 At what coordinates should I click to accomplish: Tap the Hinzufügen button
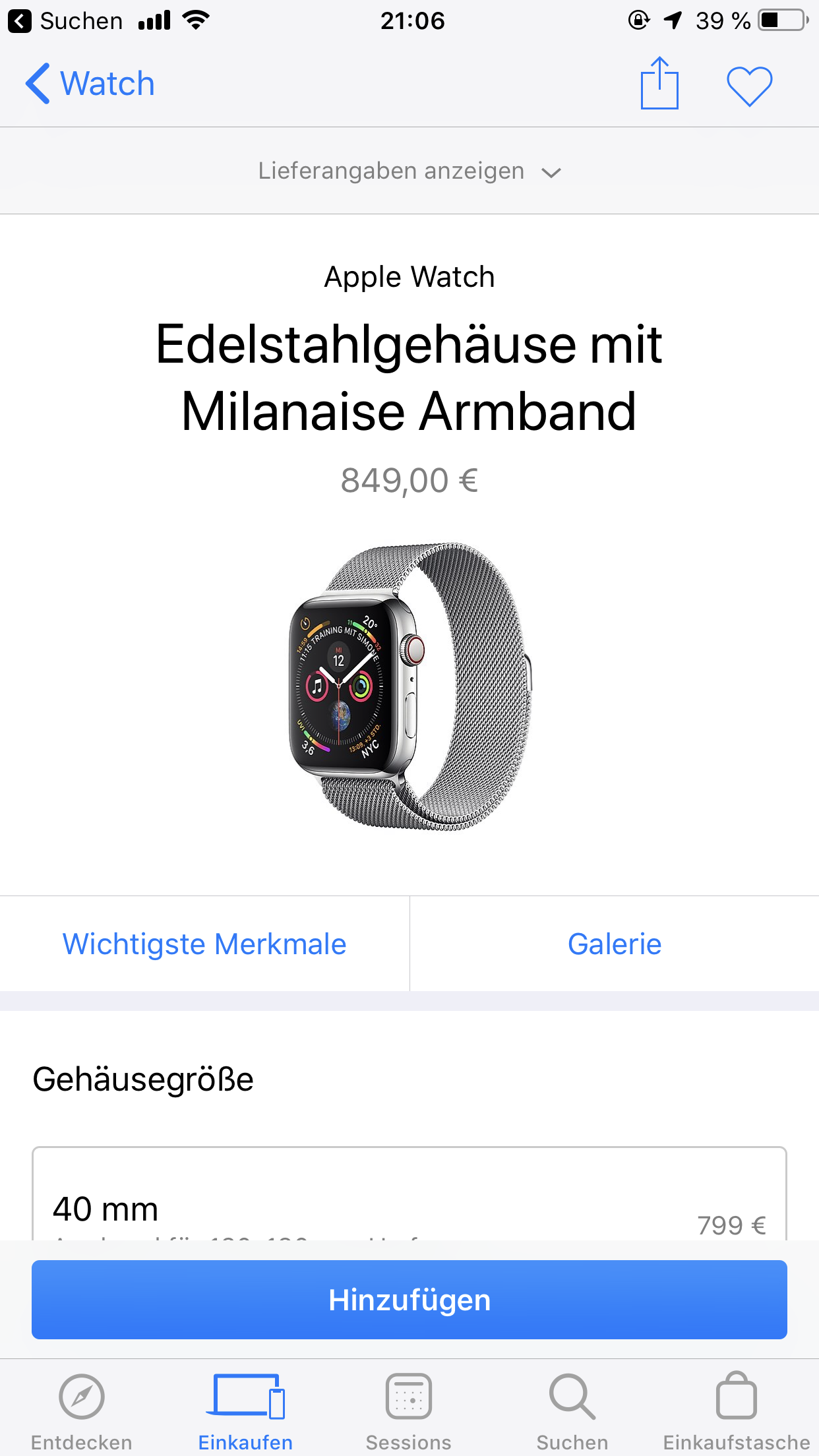tap(409, 1300)
